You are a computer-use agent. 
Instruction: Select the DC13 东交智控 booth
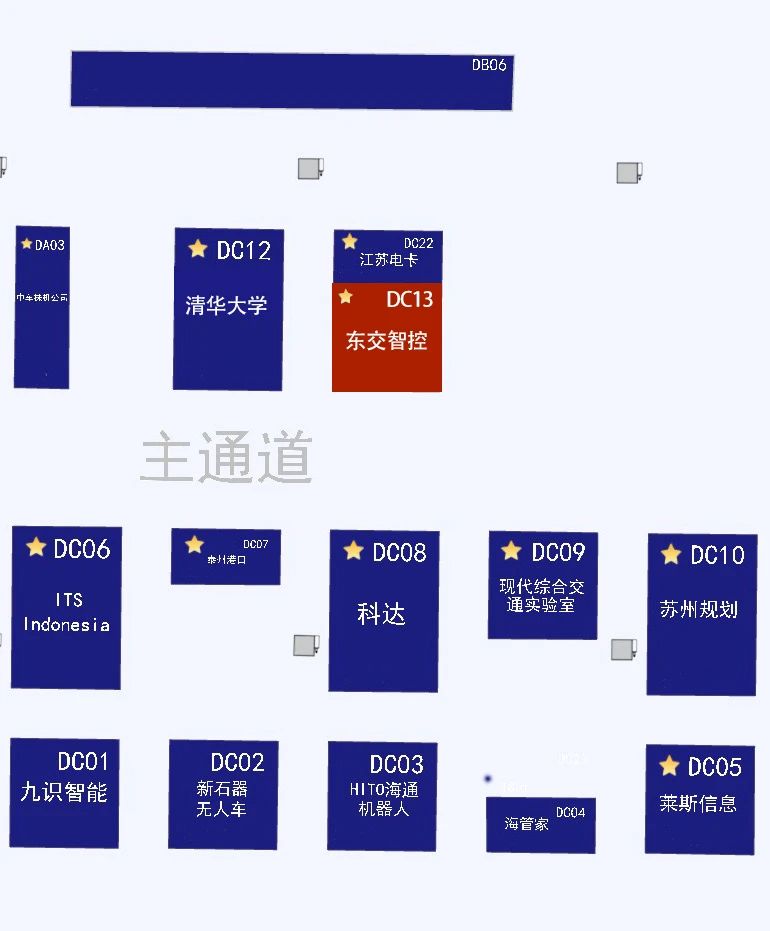(387, 337)
